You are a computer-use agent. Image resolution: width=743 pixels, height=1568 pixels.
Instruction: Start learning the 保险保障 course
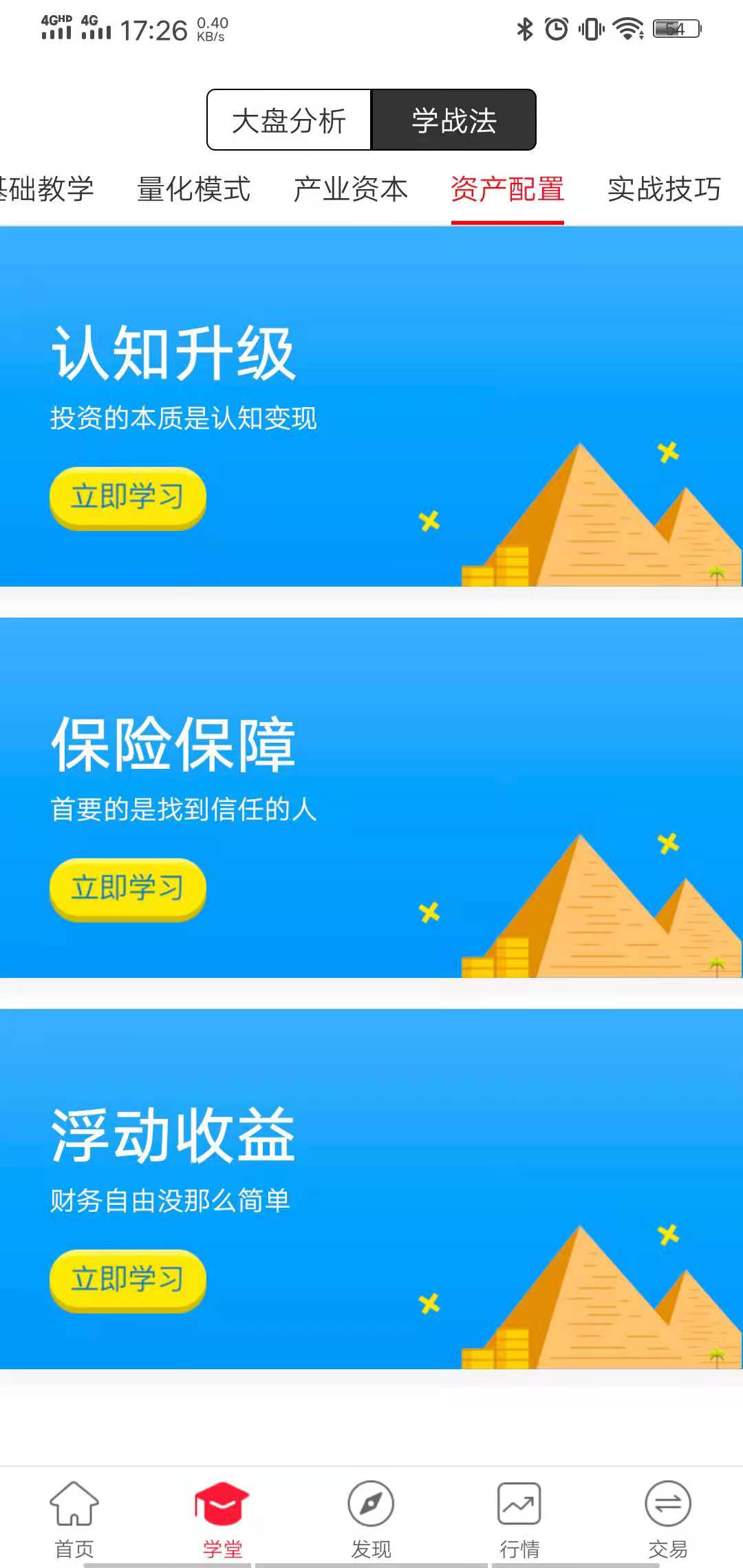(128, 889)
